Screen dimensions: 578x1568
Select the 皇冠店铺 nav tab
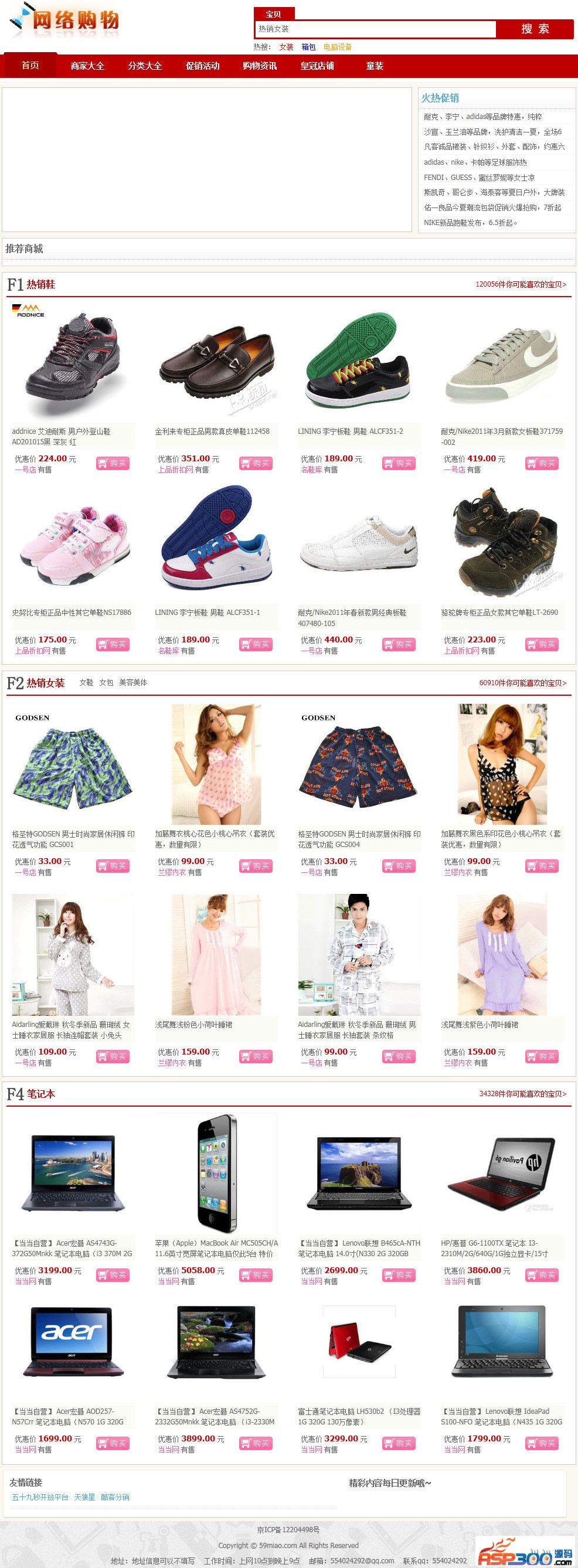click(x=317, y=66)
